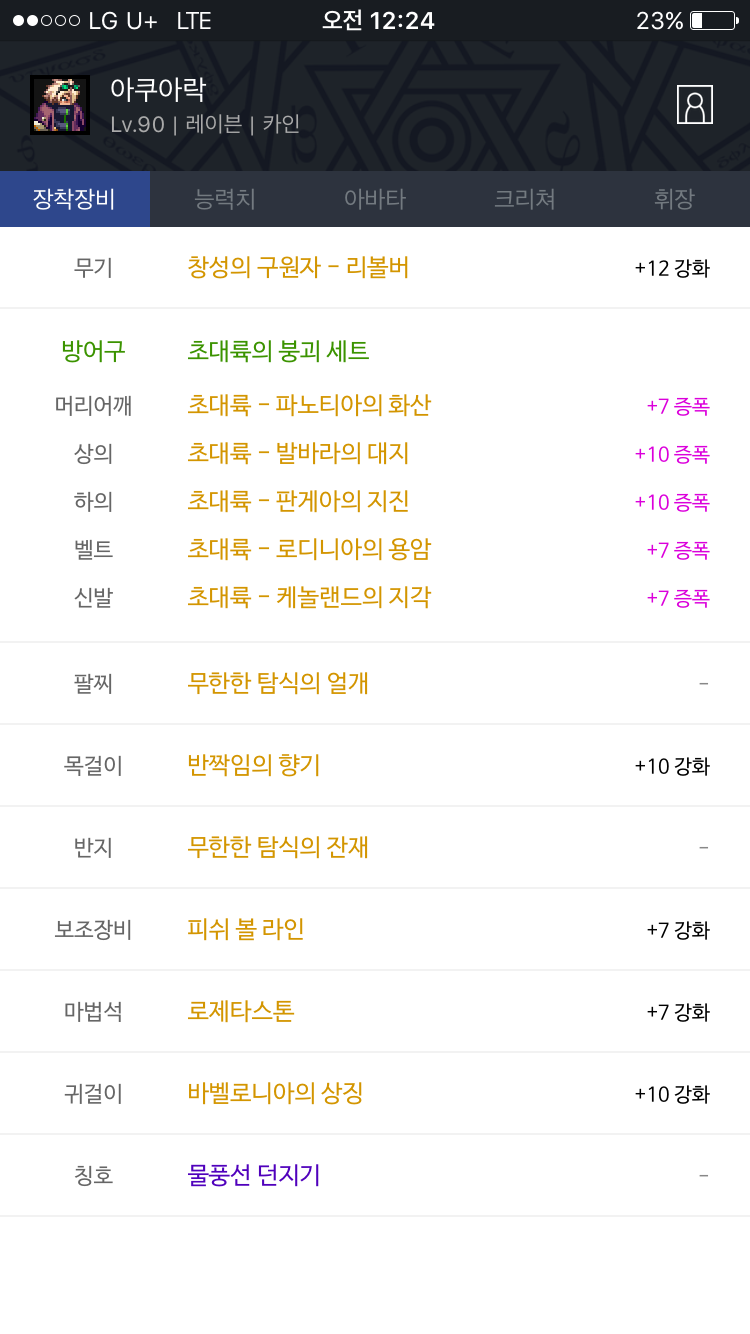Open weapon 창성의 구원자 - 리볼버
Screen dimensions: 750x1334
[298, 267]
